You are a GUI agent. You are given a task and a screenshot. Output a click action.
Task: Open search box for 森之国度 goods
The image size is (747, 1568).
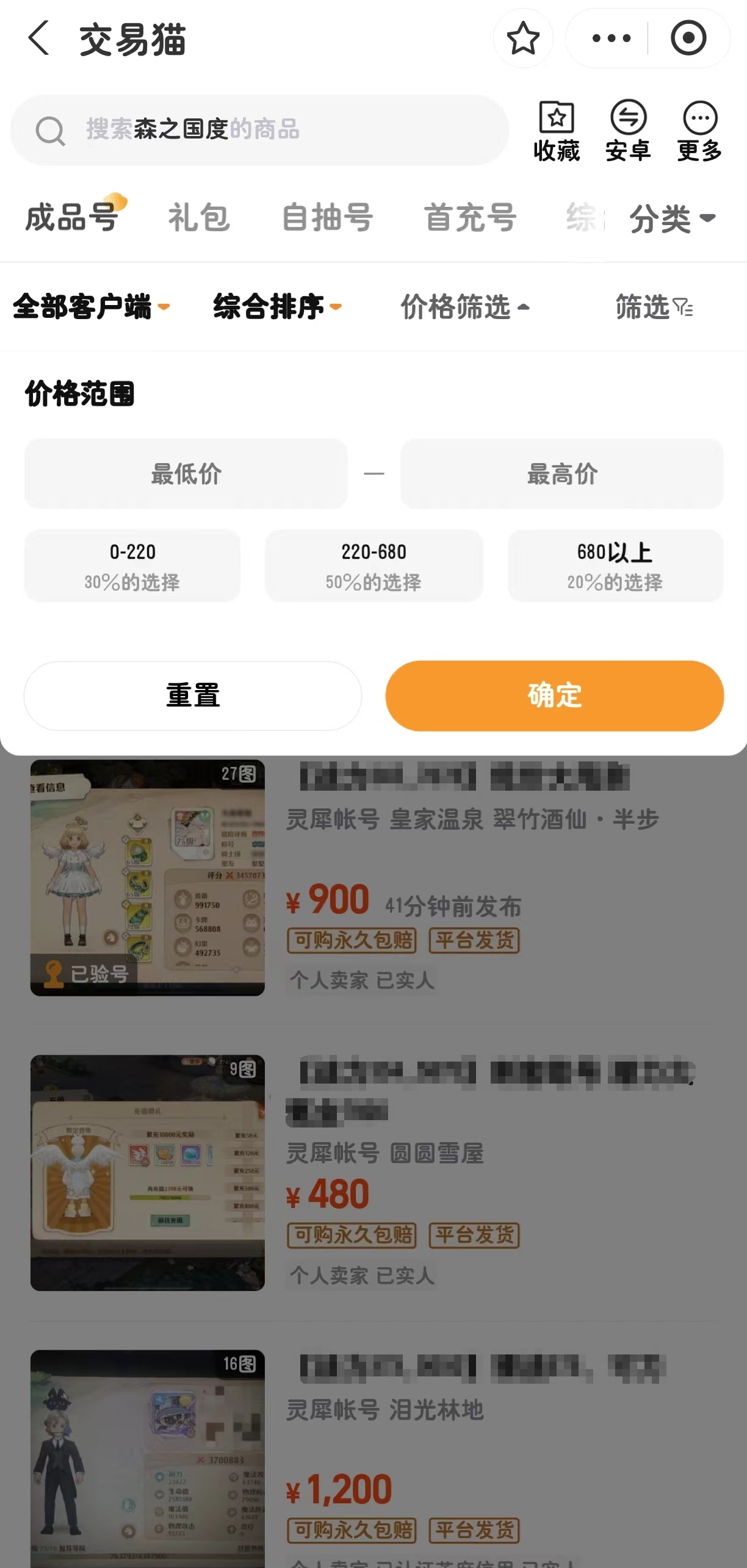coord(259,129)
